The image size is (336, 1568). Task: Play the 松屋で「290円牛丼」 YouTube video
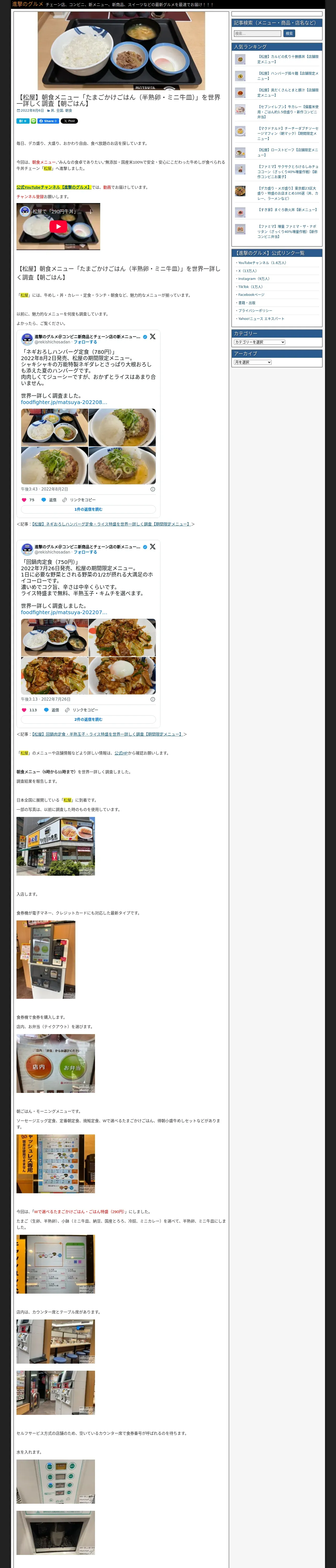(x=58, y=226)
